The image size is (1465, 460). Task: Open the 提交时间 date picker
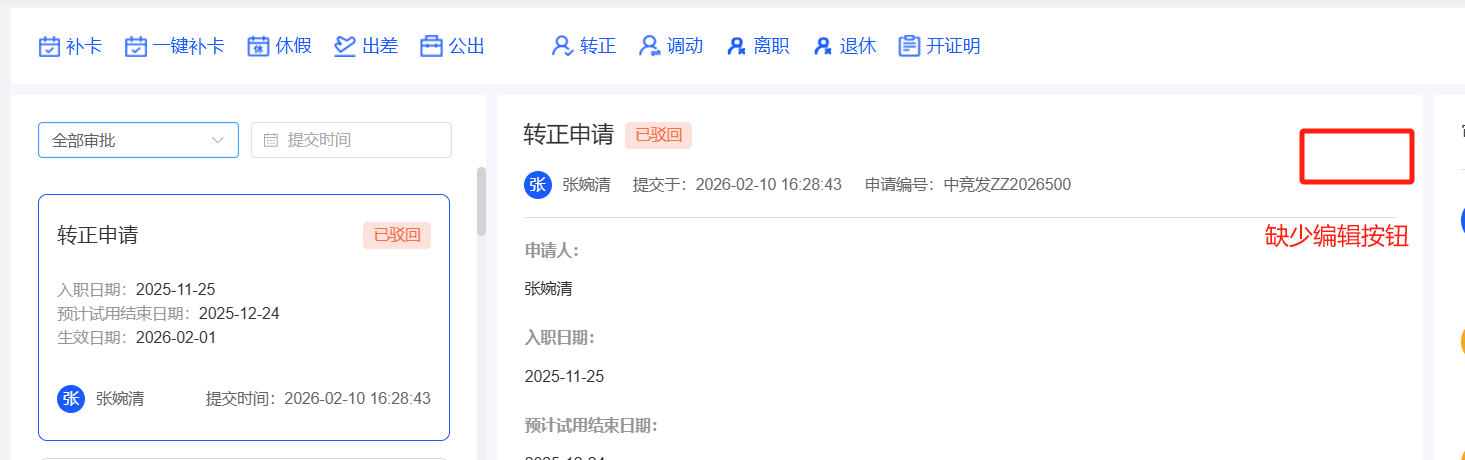coord(351,140)
